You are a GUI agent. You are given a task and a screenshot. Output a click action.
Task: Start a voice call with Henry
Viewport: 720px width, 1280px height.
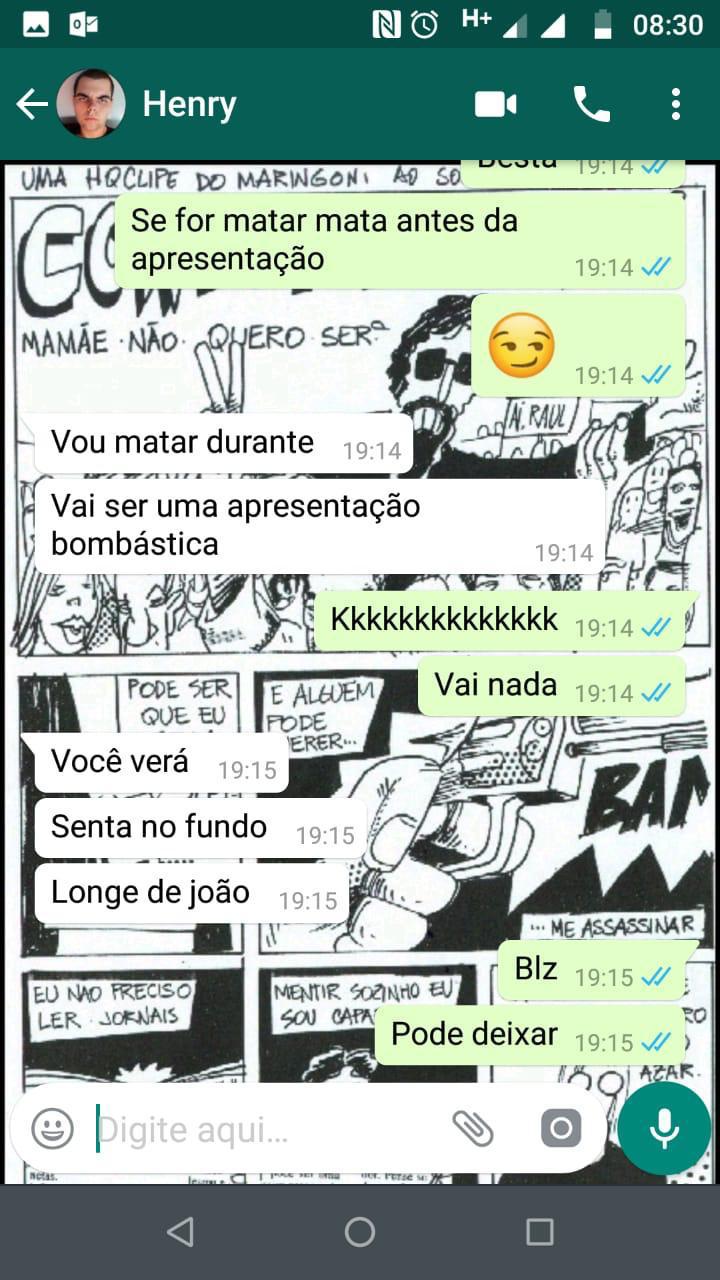tap(591, 104)
